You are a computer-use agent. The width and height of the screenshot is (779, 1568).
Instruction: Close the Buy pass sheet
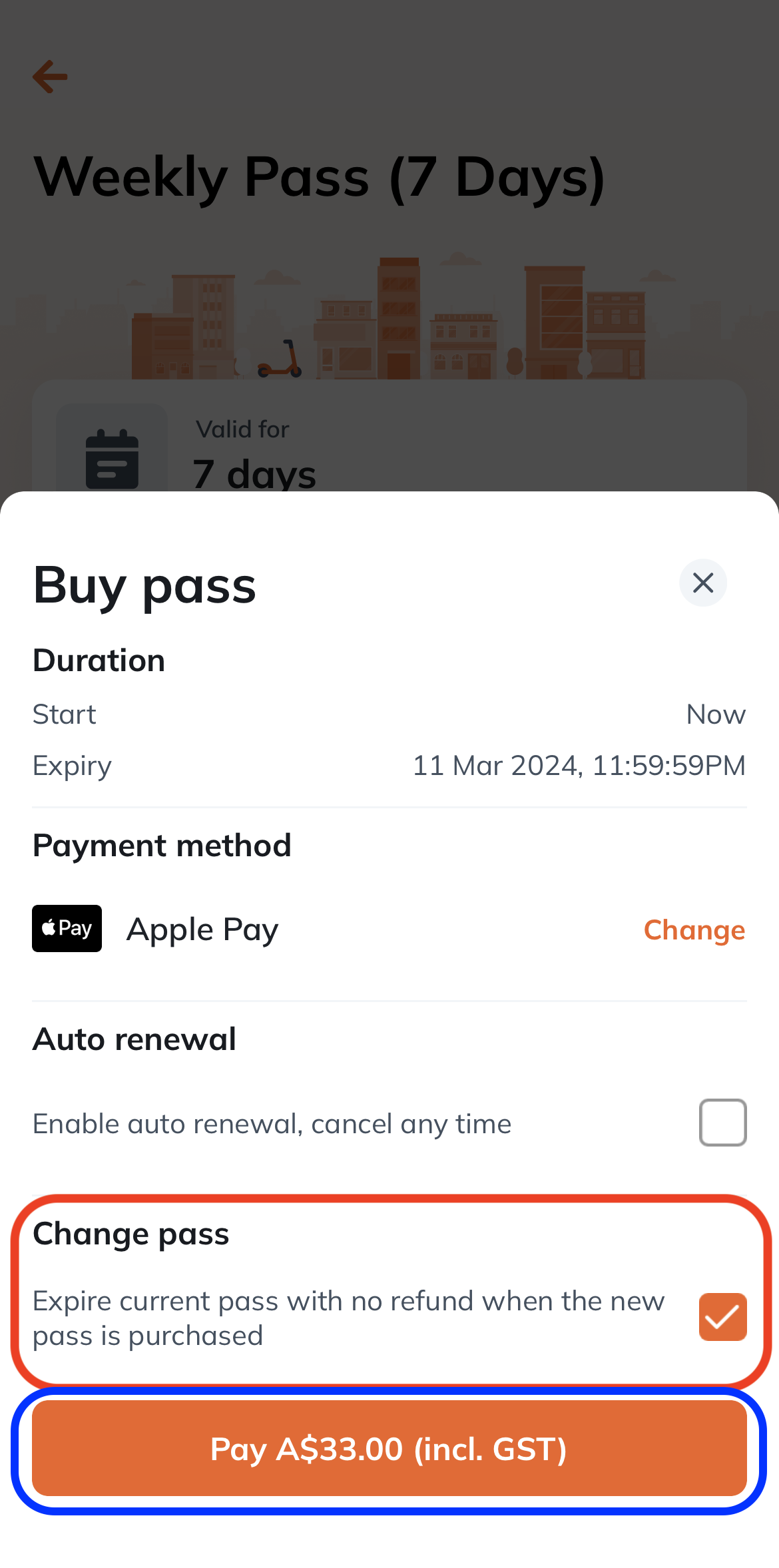pos(703,583)
